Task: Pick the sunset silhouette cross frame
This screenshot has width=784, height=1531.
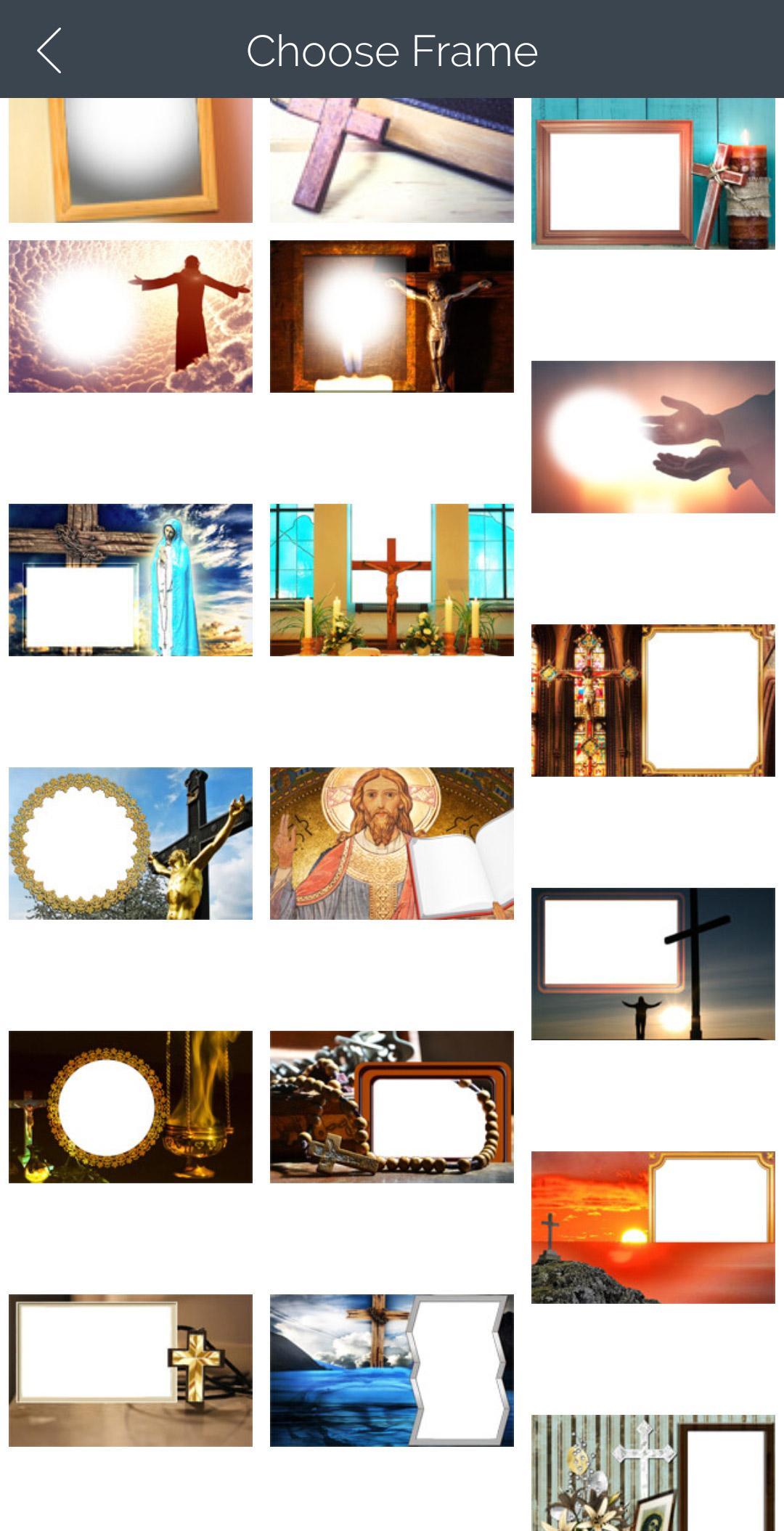Action: point(653,964)
